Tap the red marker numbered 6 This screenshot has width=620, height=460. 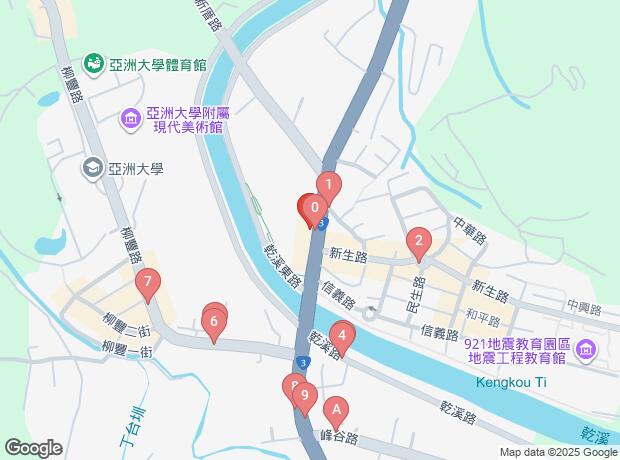211,322
